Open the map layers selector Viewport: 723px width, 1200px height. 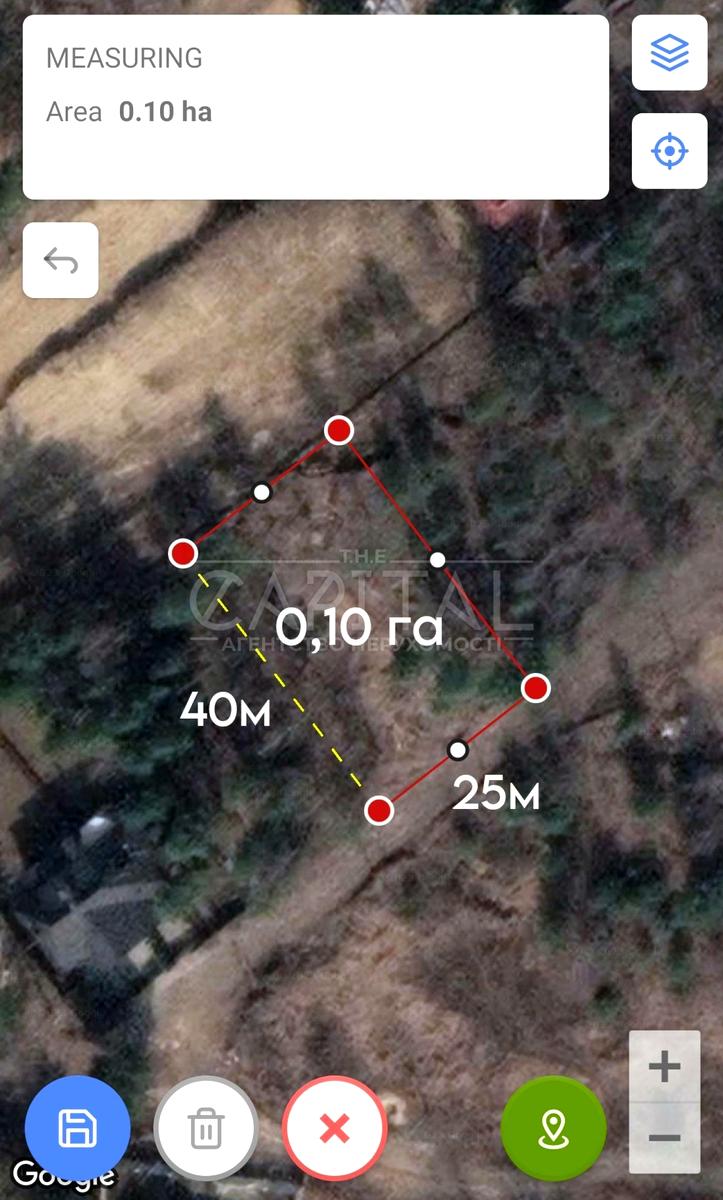click(669, 53)
